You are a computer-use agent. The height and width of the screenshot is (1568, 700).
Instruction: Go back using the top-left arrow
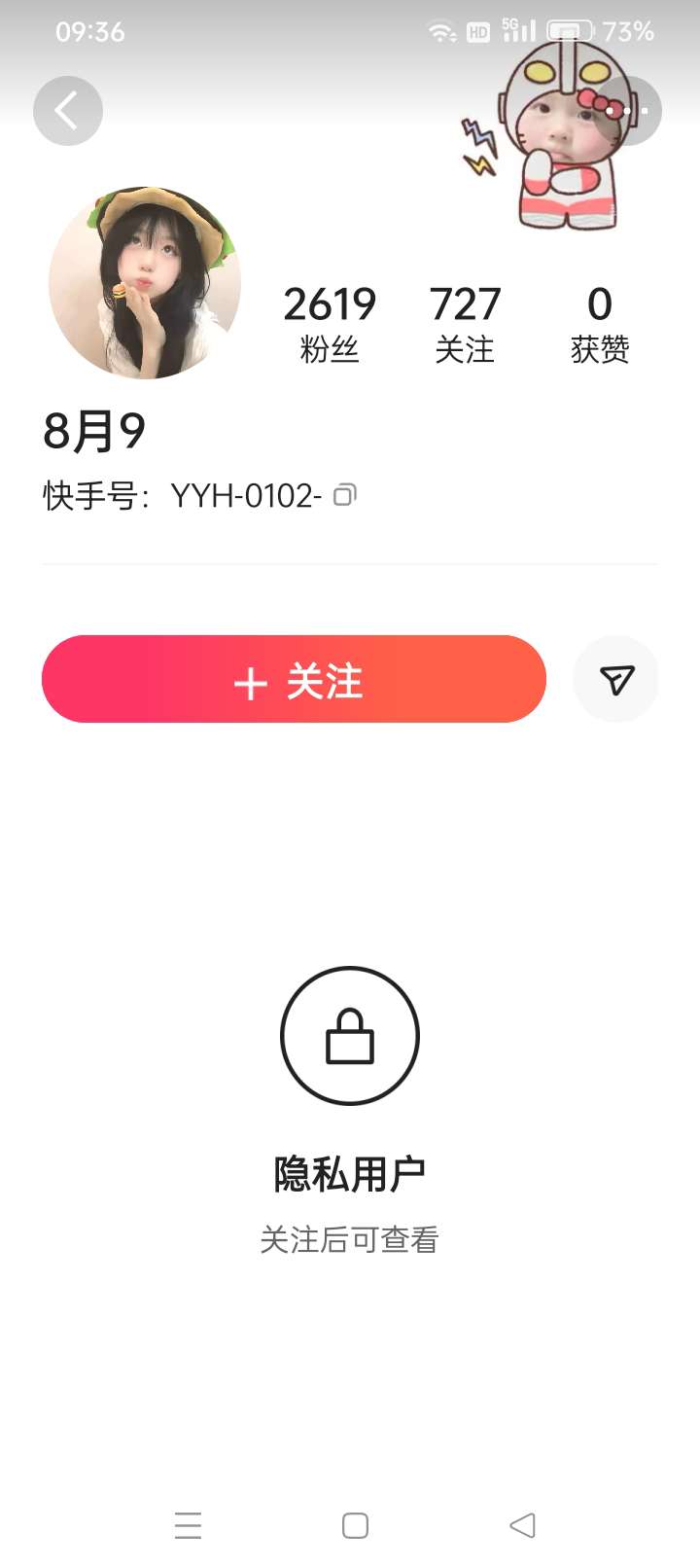pyautogui.click(x=67, y=111)
